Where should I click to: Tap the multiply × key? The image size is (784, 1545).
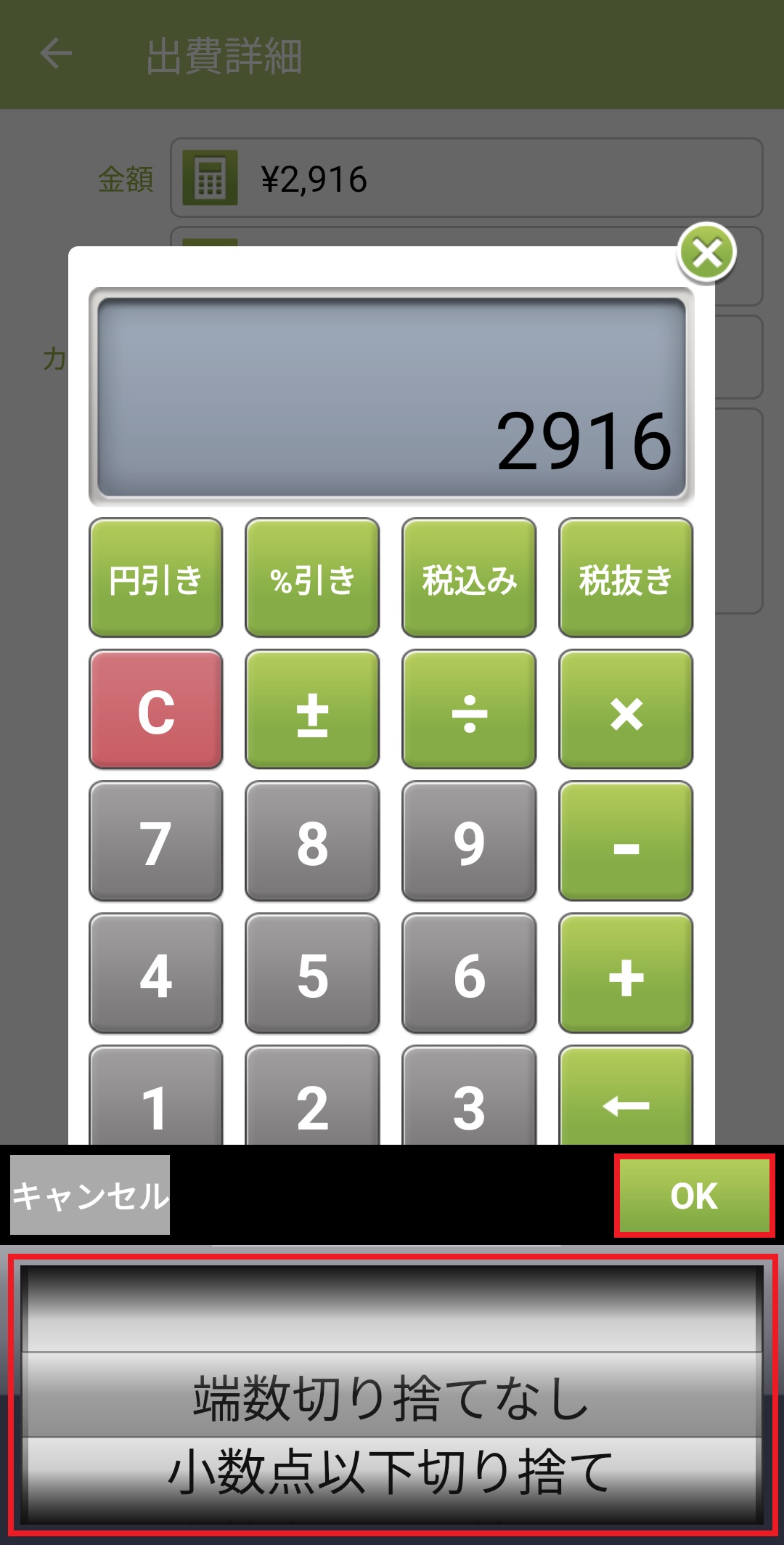click(x=625, y=710)
